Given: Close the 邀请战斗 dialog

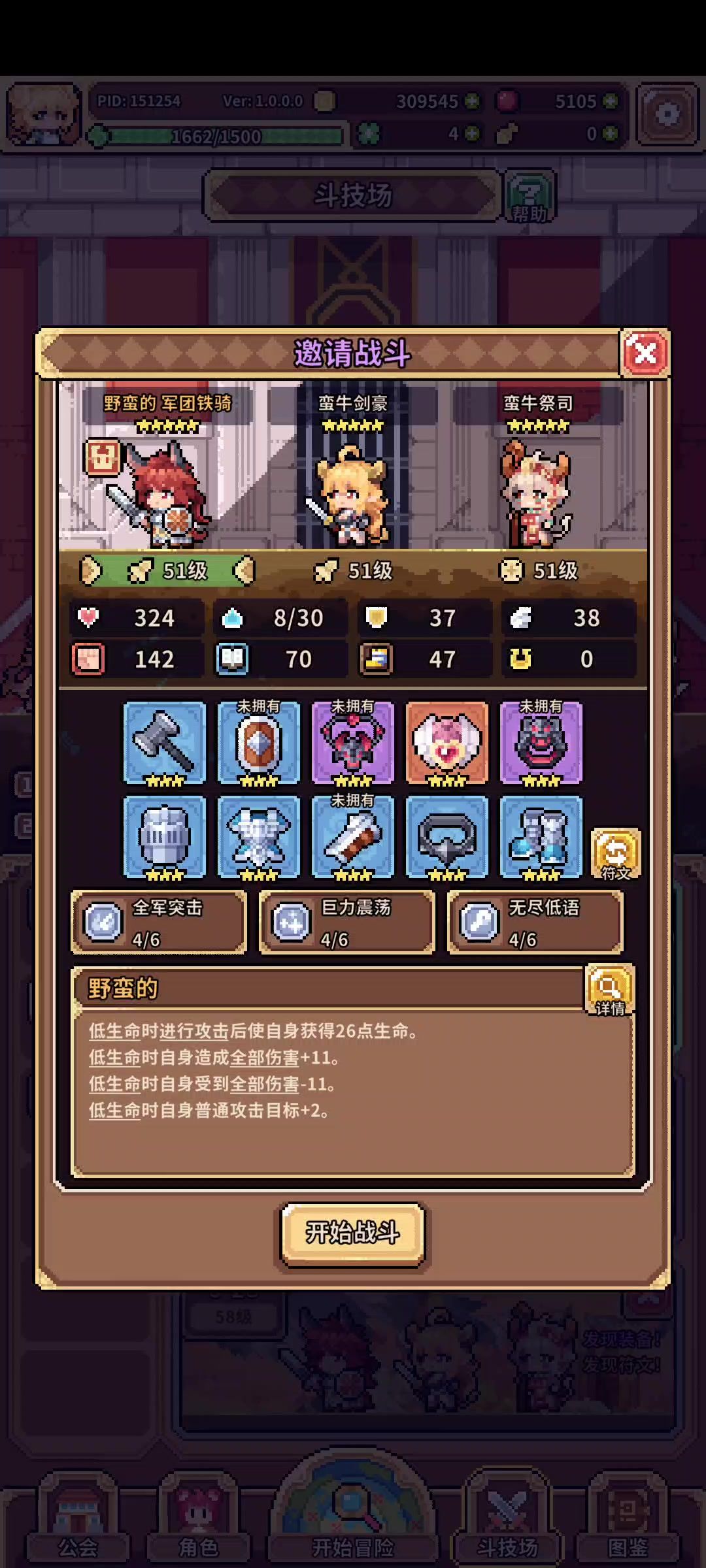Looking at the screenshot, I should 645,353.
